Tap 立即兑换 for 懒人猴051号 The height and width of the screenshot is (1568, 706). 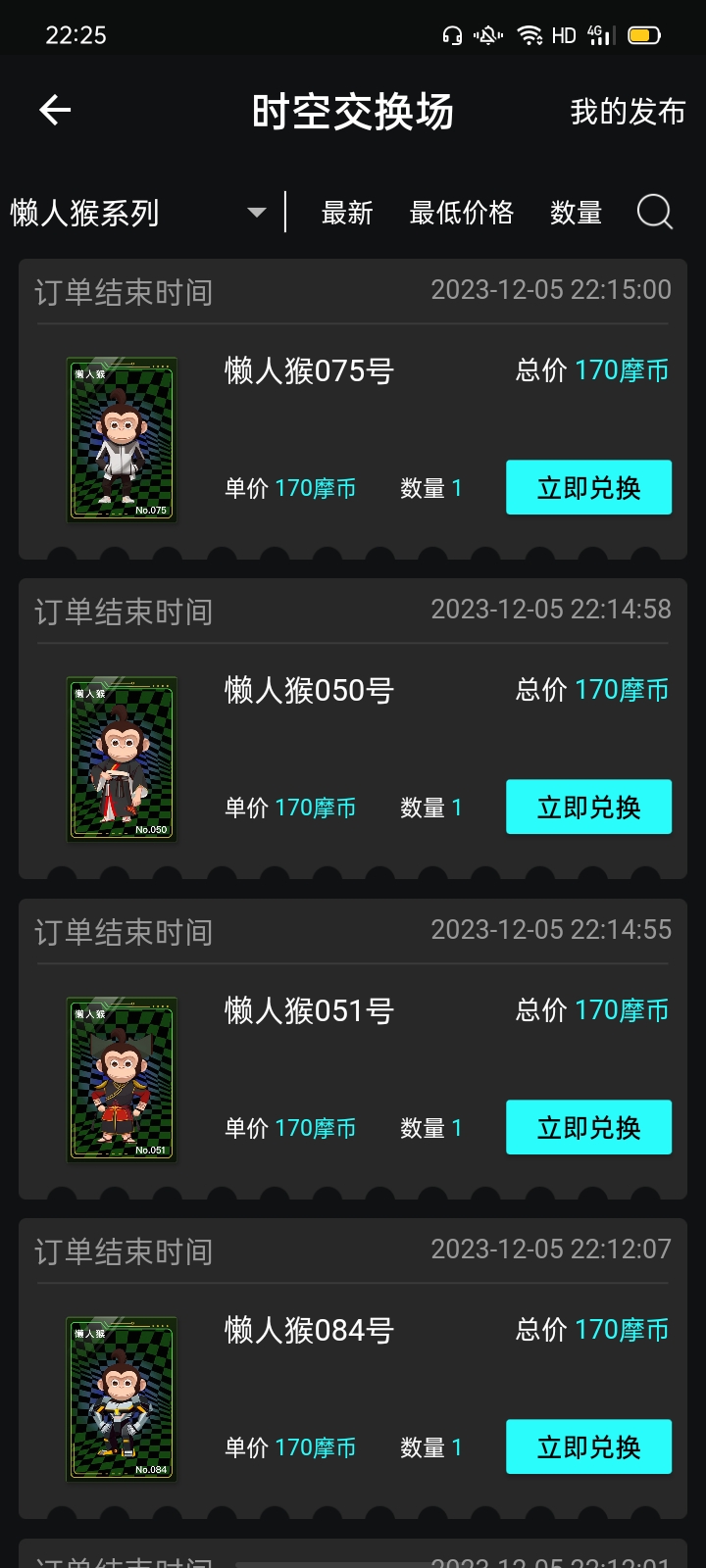588,1127
